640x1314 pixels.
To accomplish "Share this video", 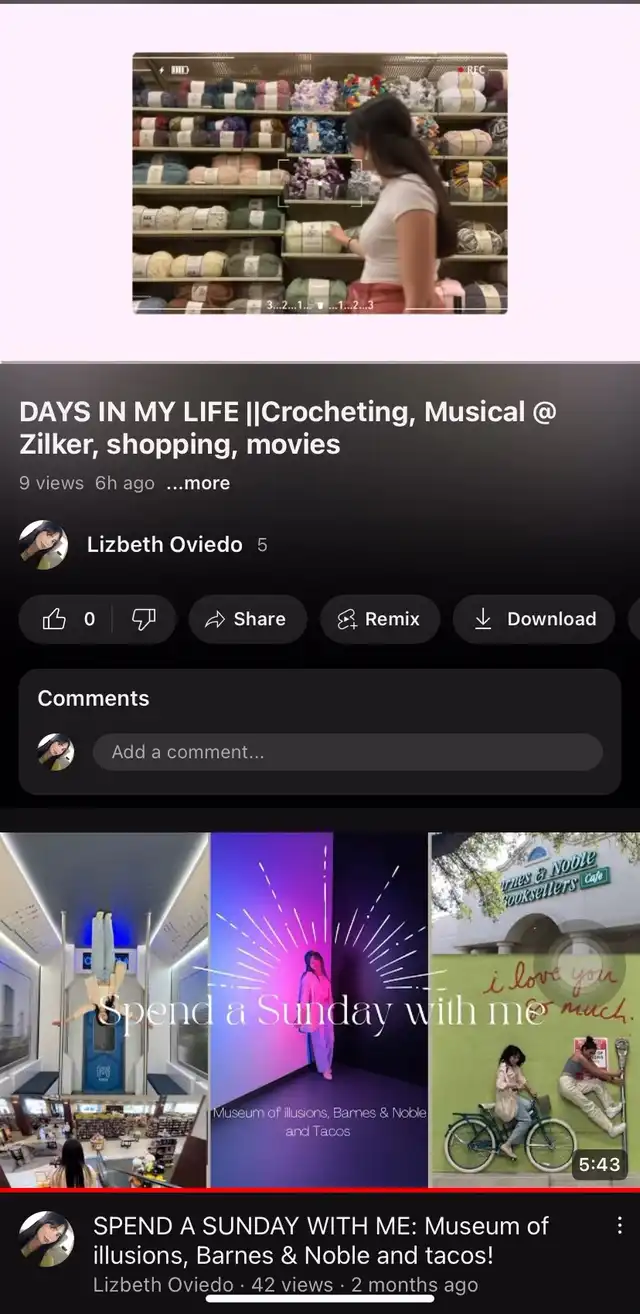I will click(246, 619).
